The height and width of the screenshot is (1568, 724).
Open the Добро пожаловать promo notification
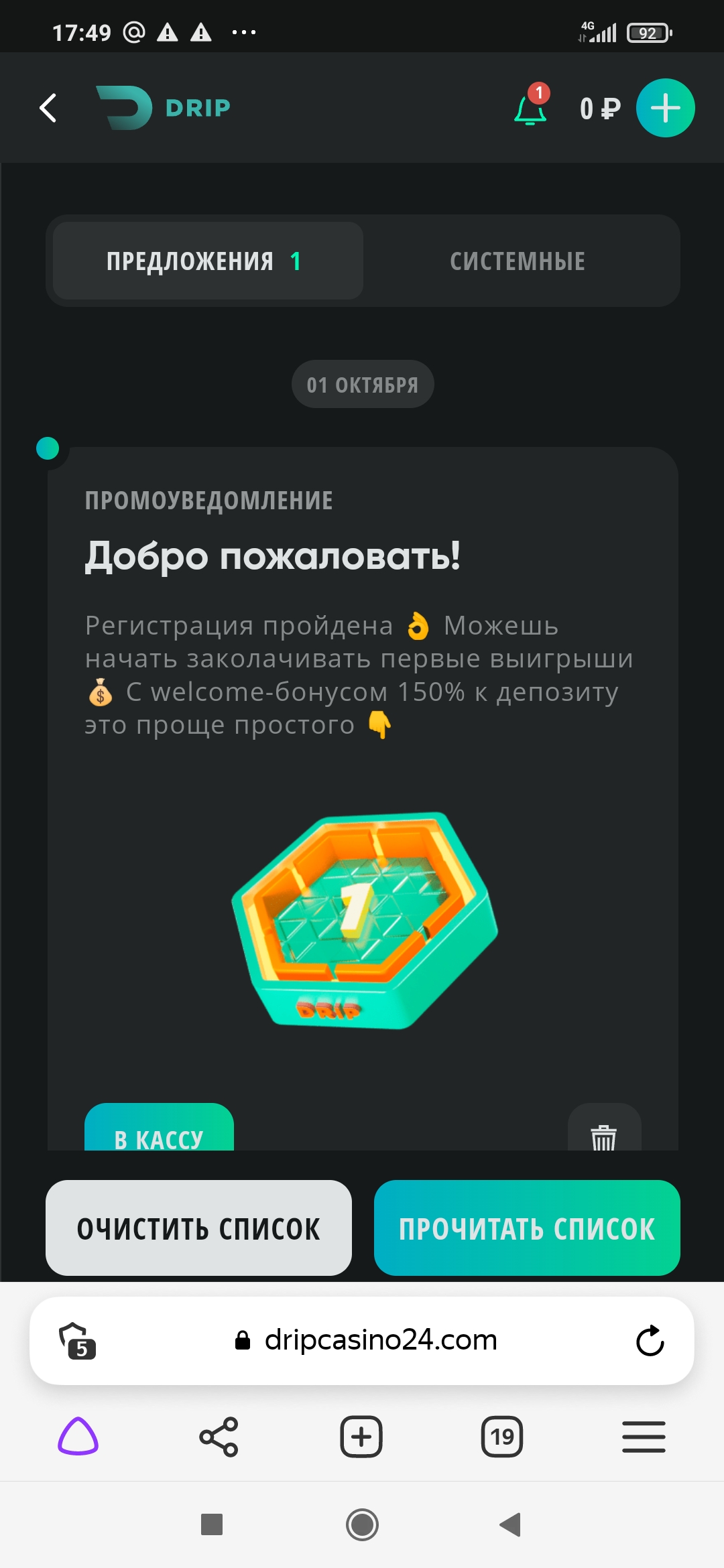coord(272,556)
